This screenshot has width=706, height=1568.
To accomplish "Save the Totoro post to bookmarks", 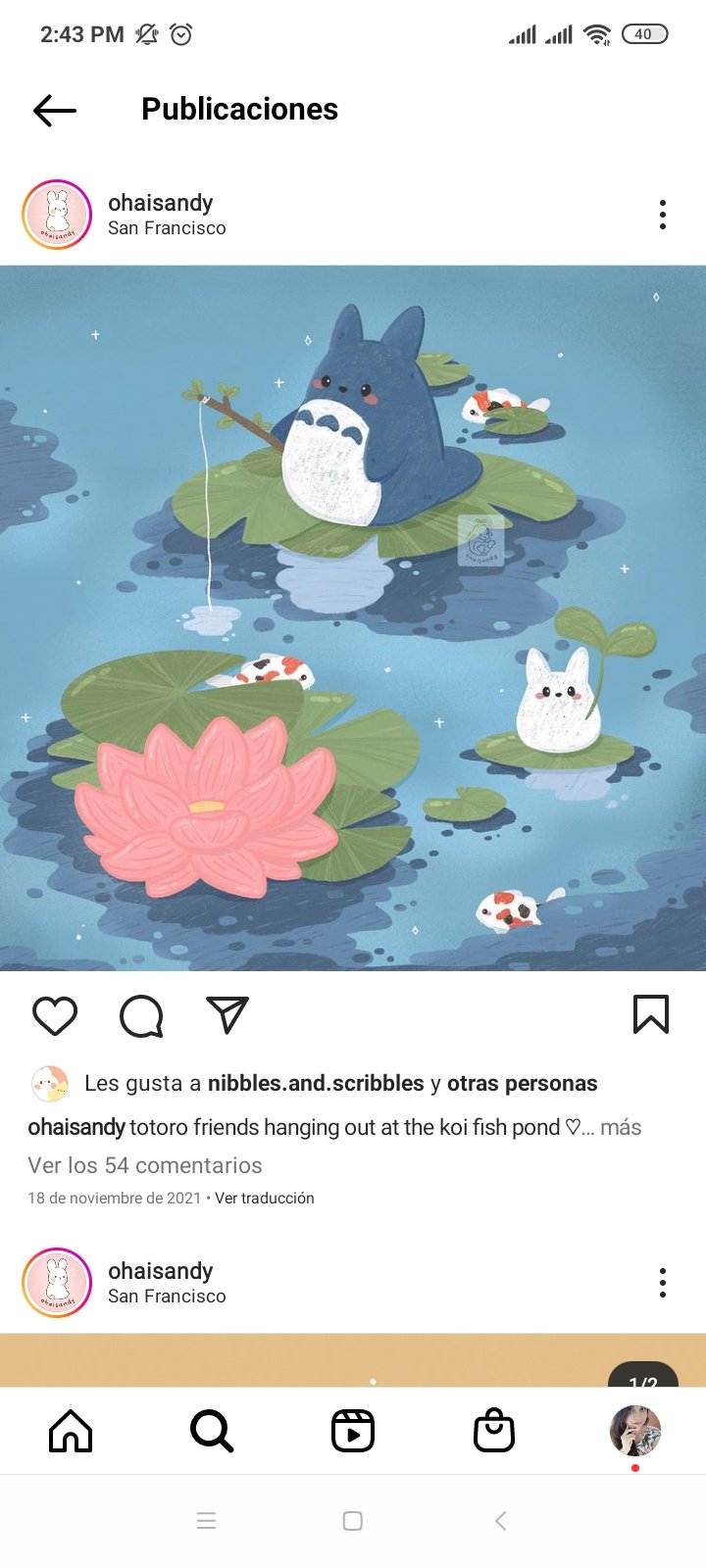I will pos(651,1015).
